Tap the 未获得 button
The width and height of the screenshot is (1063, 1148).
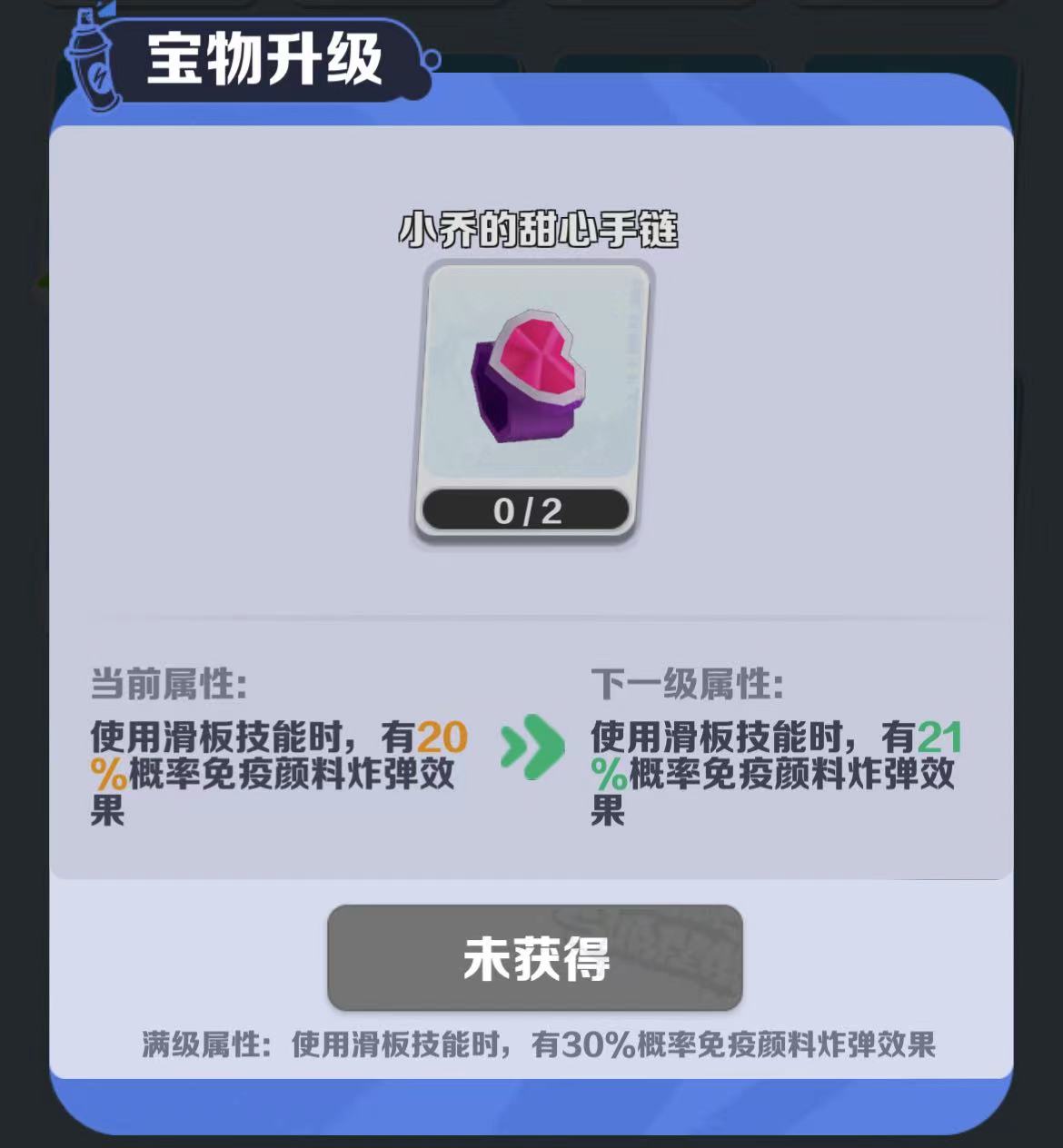(x=535, y=958)
